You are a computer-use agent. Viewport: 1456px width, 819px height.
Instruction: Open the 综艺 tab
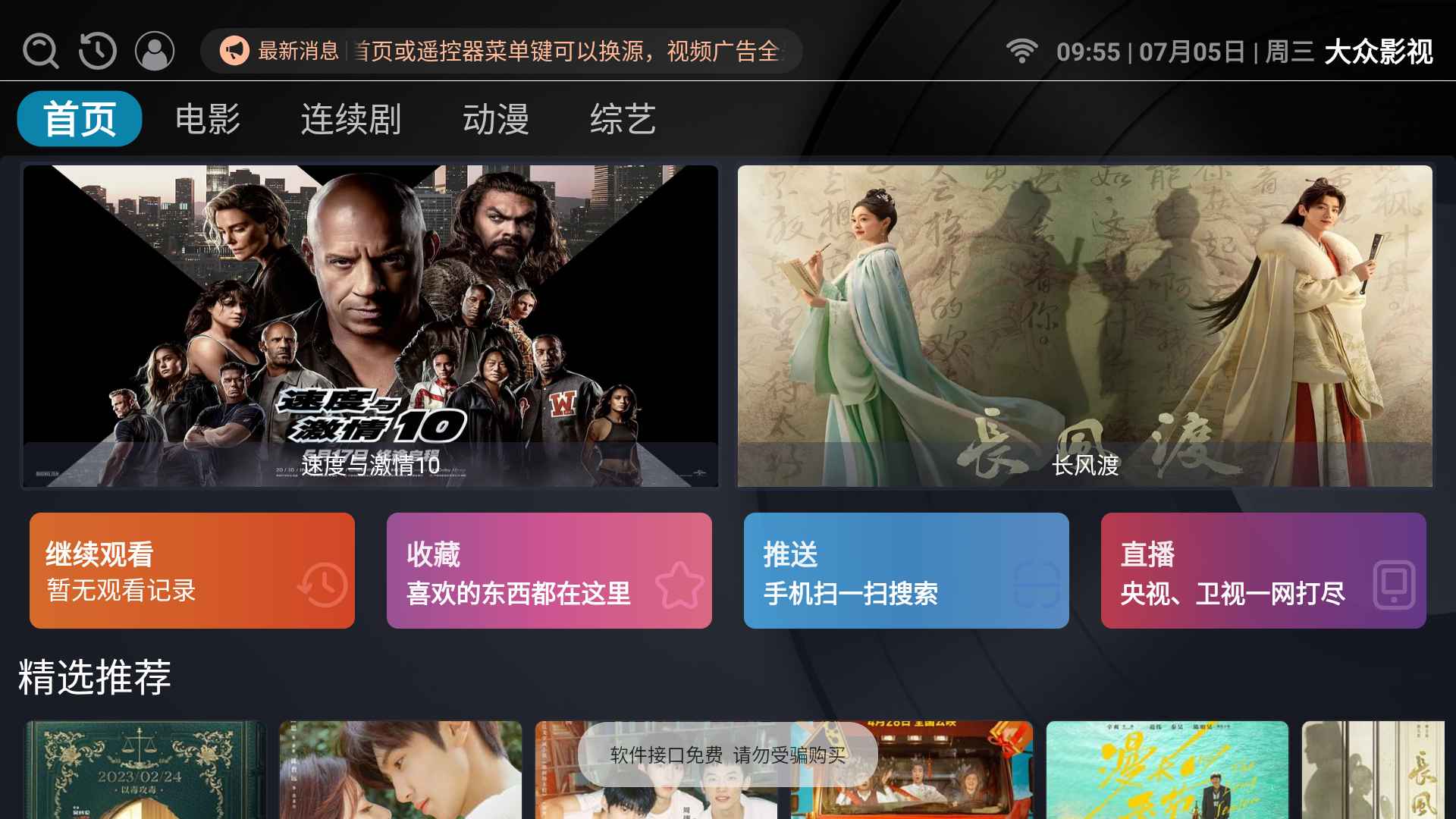point(623,119)
